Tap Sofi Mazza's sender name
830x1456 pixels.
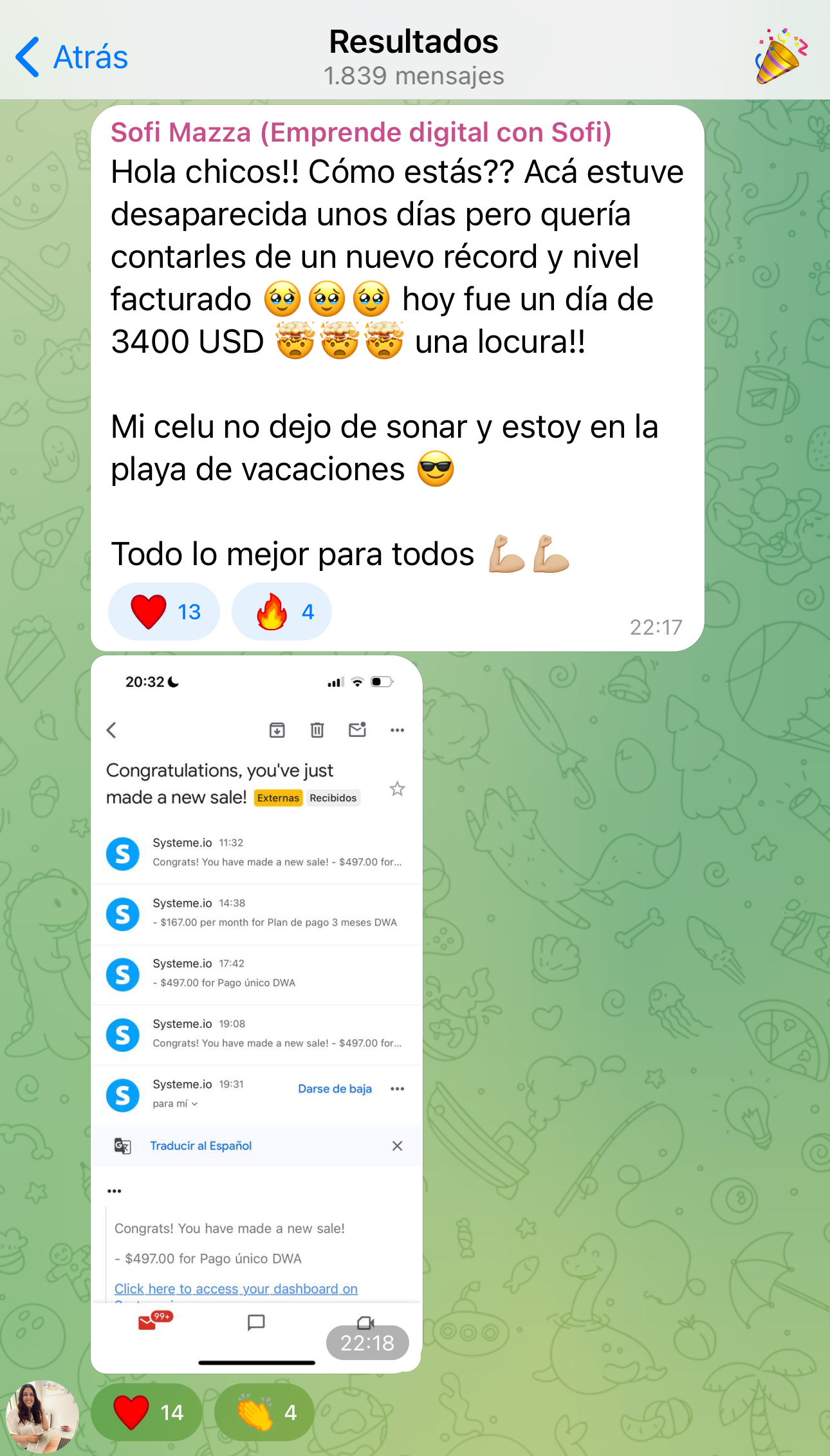point(360,133)
